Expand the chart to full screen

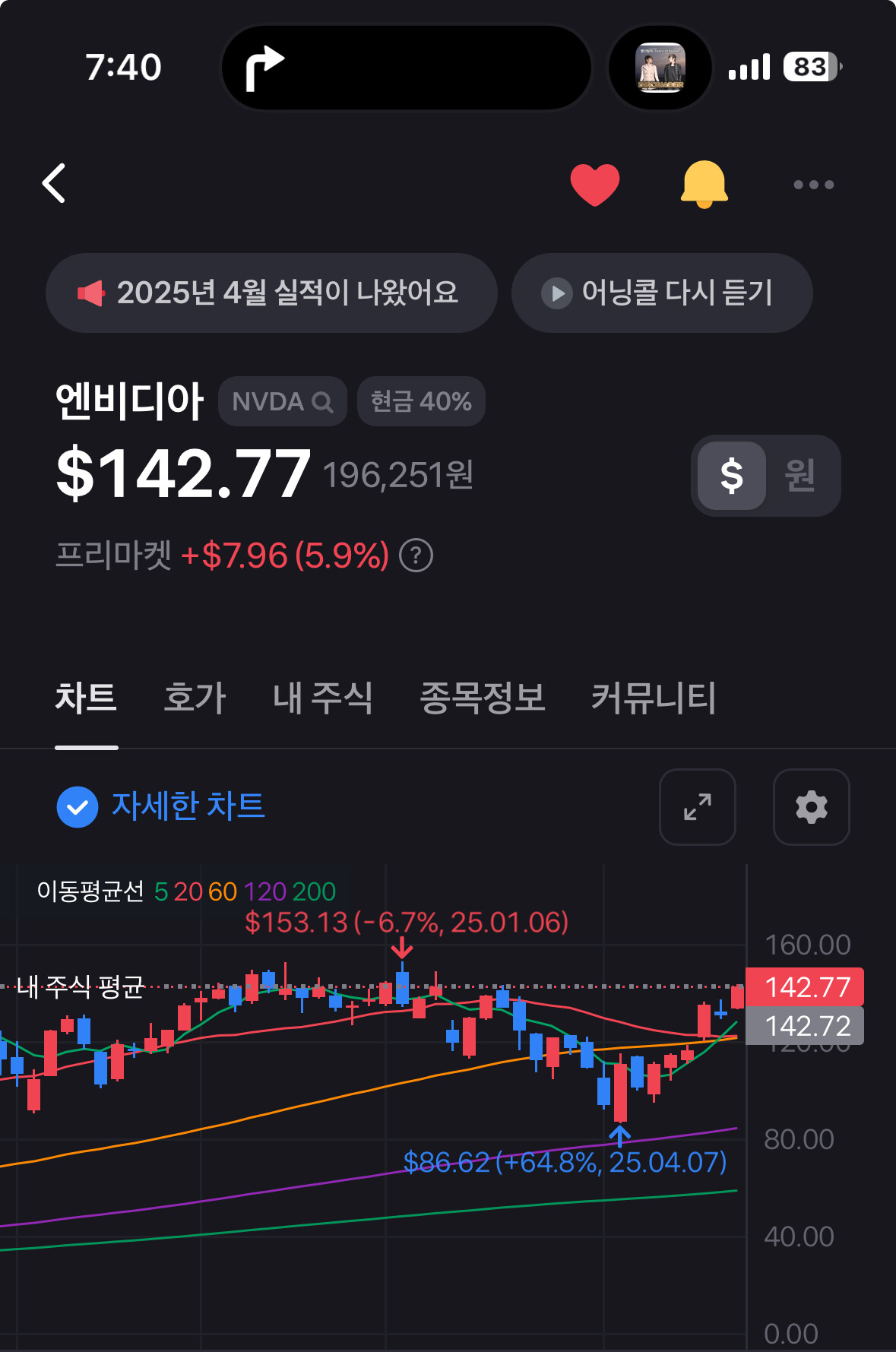(698, 807)
